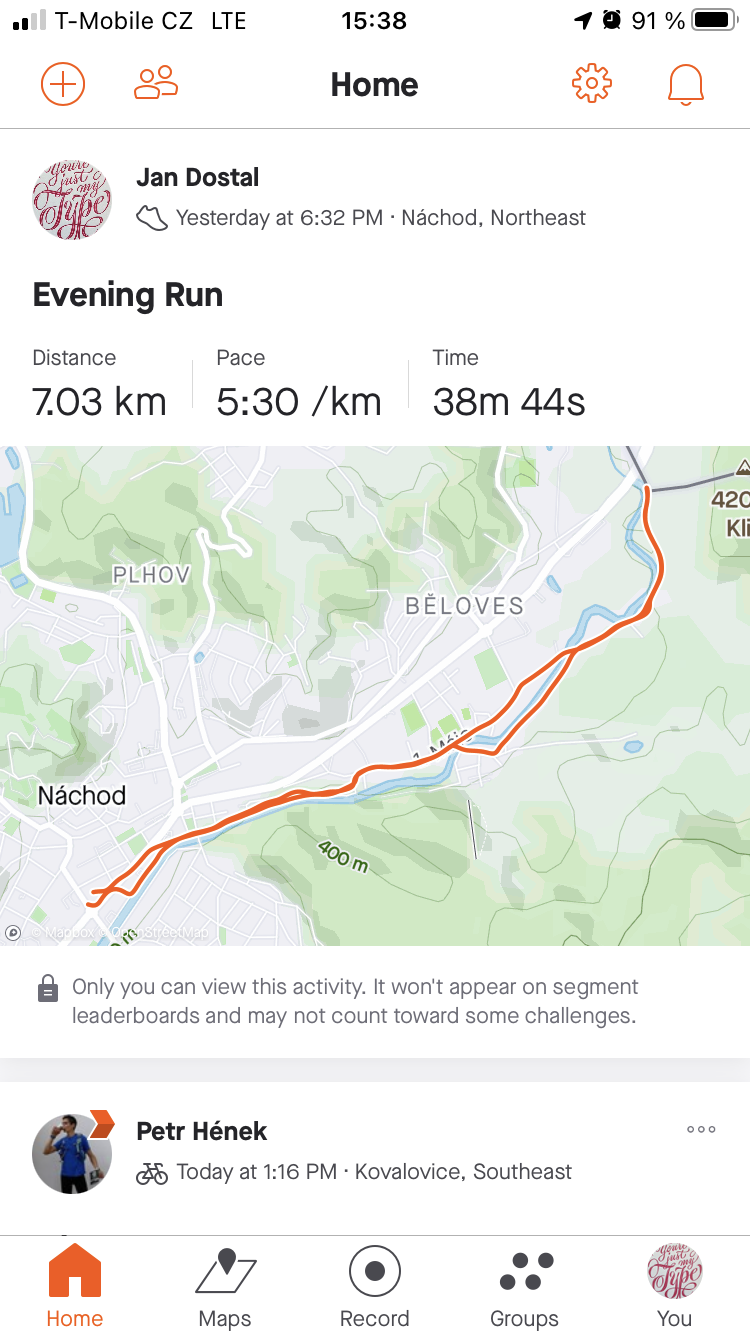750x1334 pixels.
Task: Tap the plus icon to add activity
Action: tap(63, 84)
